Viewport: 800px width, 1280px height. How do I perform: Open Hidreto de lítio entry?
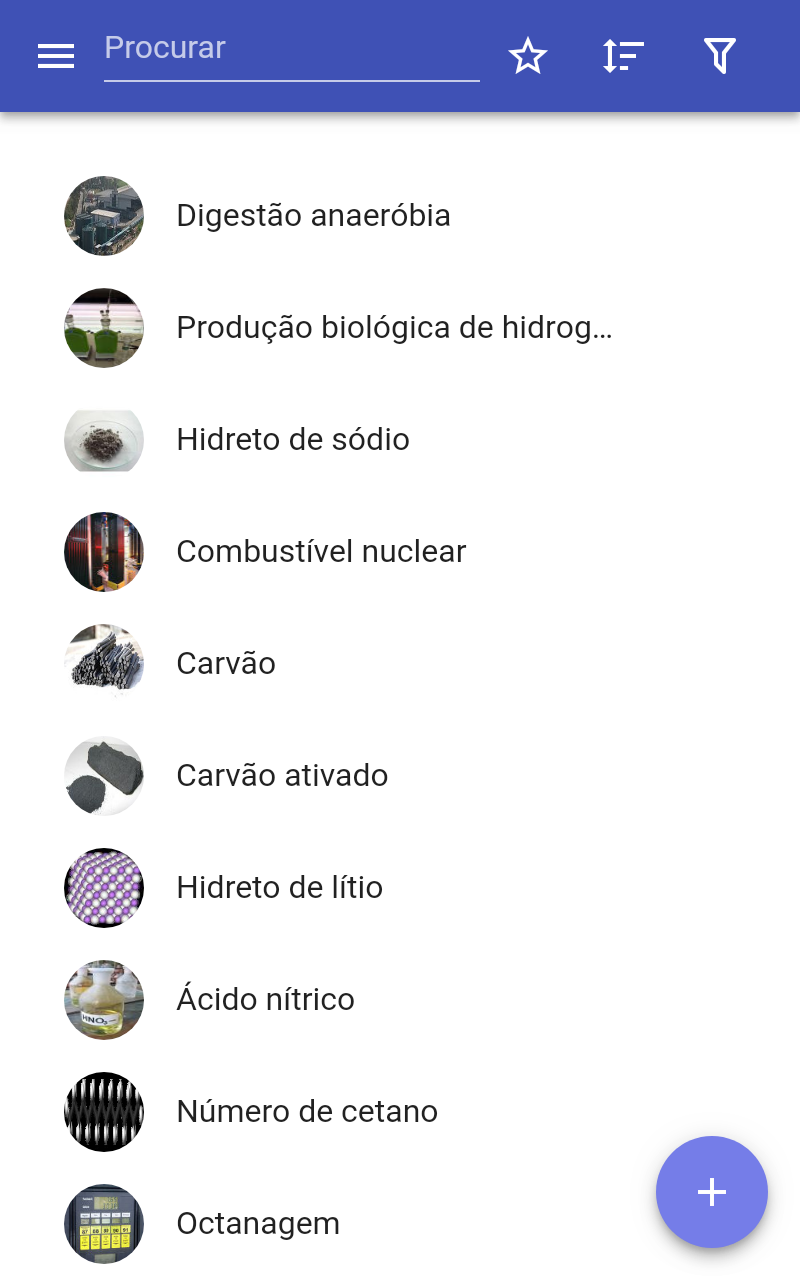coord(279,888)
